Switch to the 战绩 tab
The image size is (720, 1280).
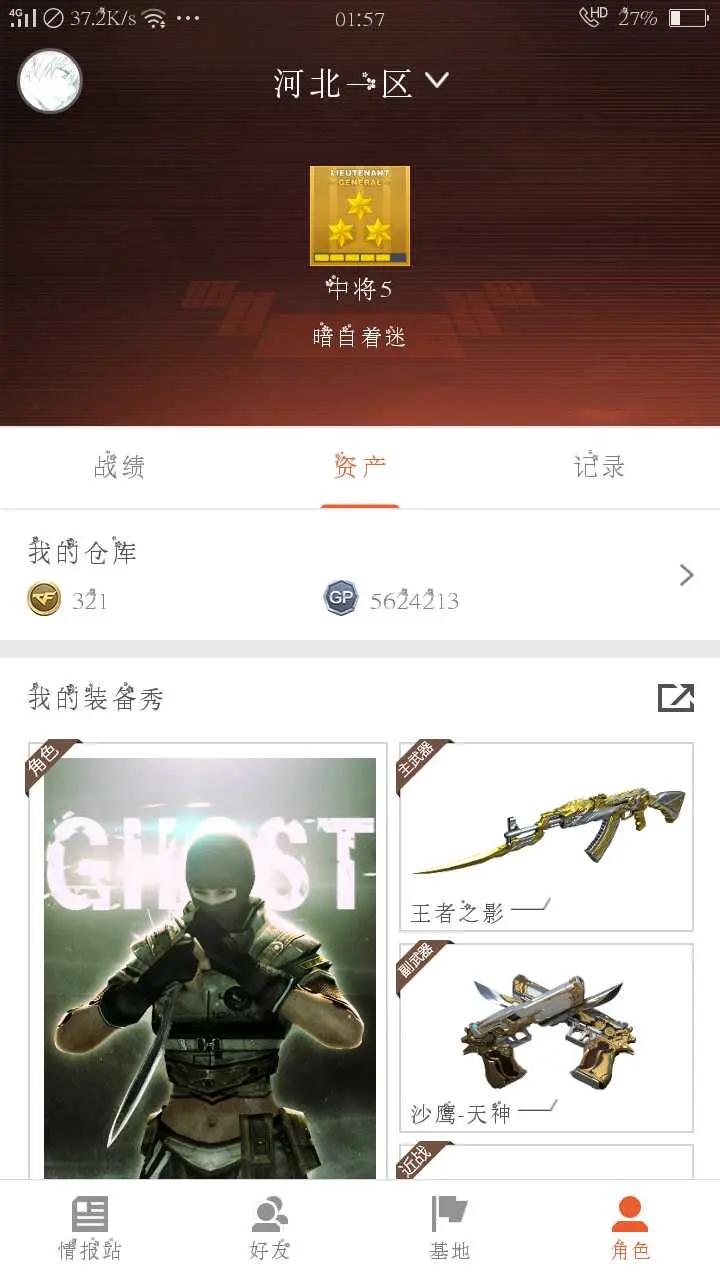click(120, 467)
